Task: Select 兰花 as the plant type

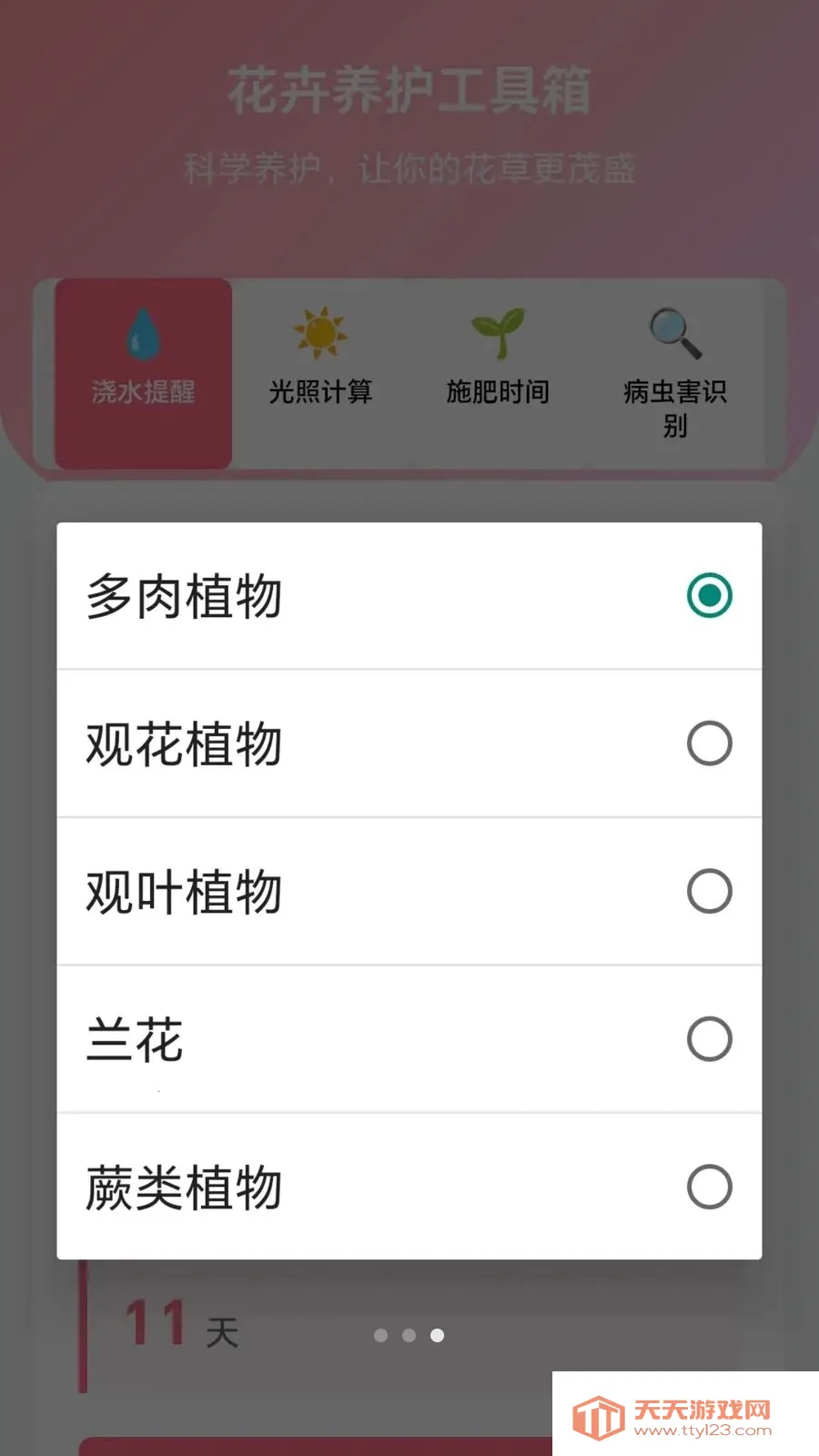Action: (409, 1039)
